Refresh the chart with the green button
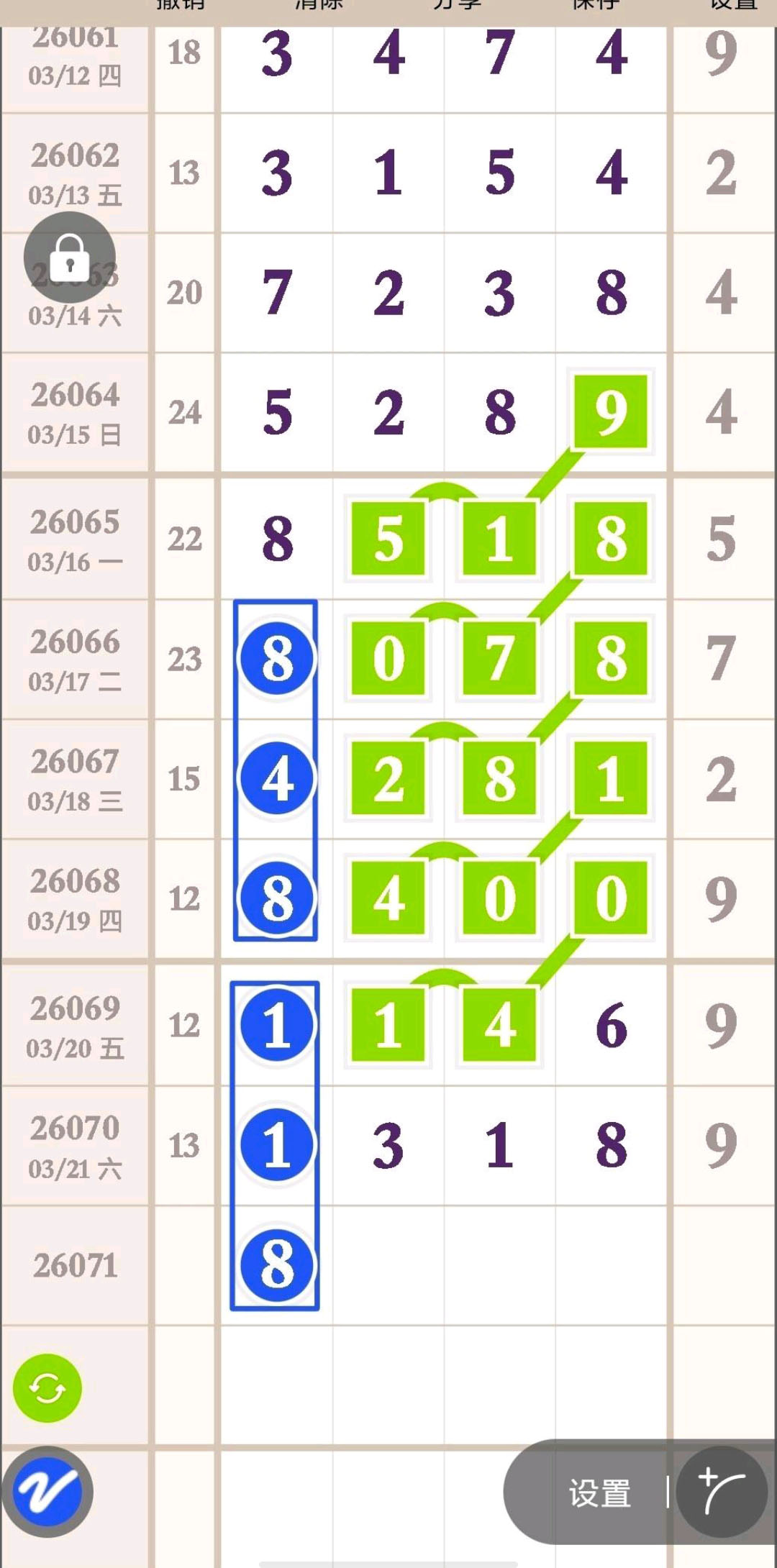 tap(47, 1388)
